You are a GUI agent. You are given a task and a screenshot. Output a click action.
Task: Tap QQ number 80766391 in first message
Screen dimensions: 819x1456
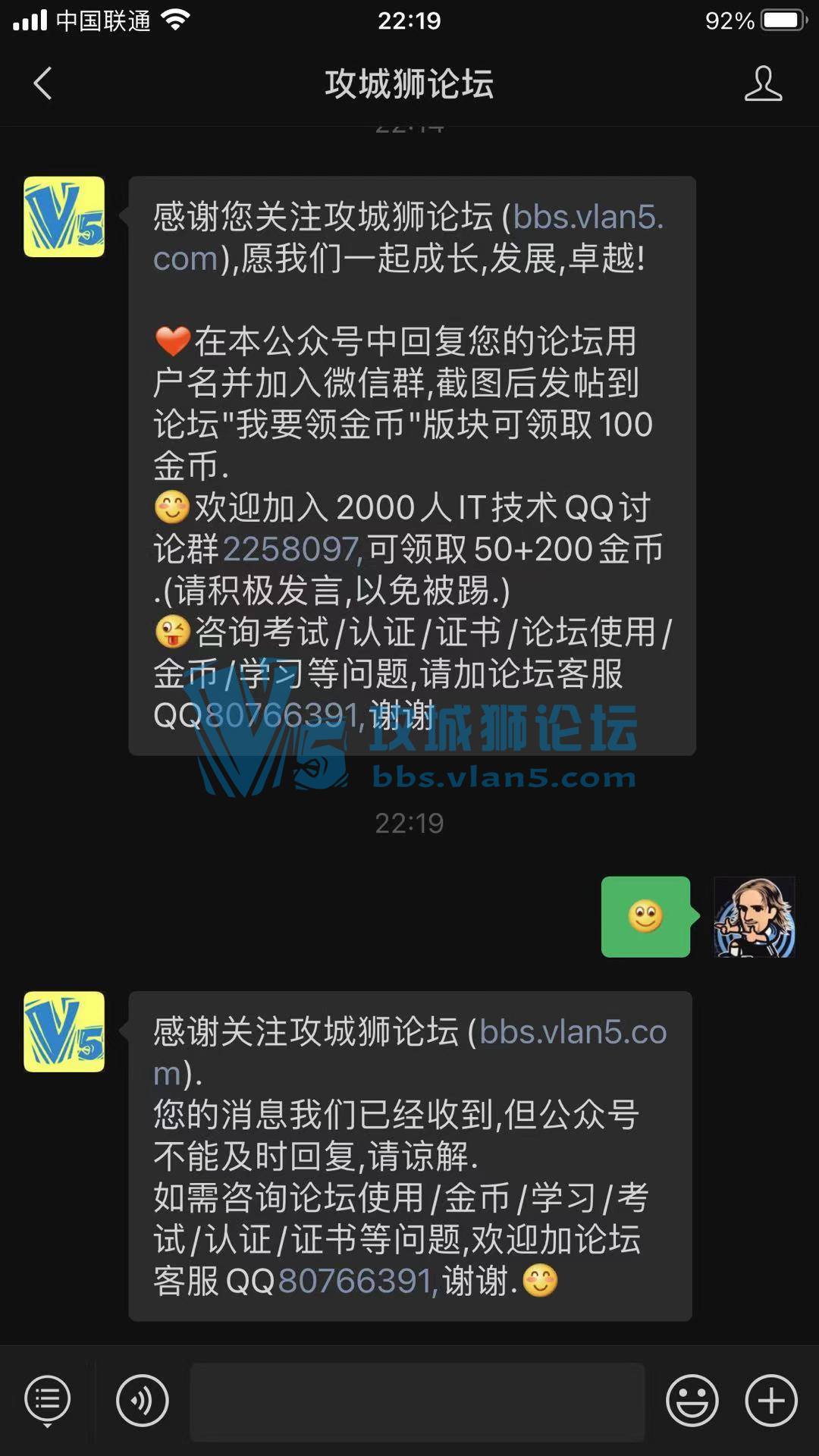tap(282, 715)
